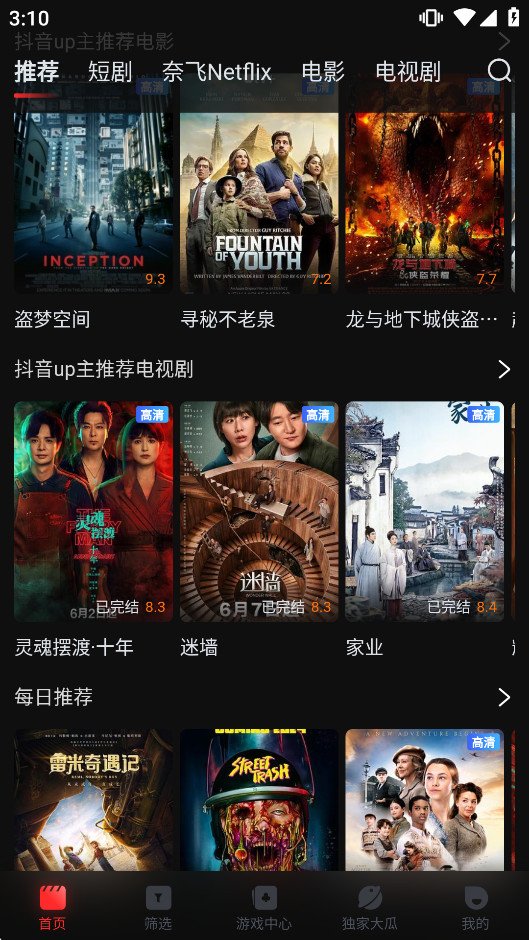Screen dimensions: 529x940
Task: Open the 雷米奇遇记 poster
Action: pyautogui.click(x=94, y=800)
